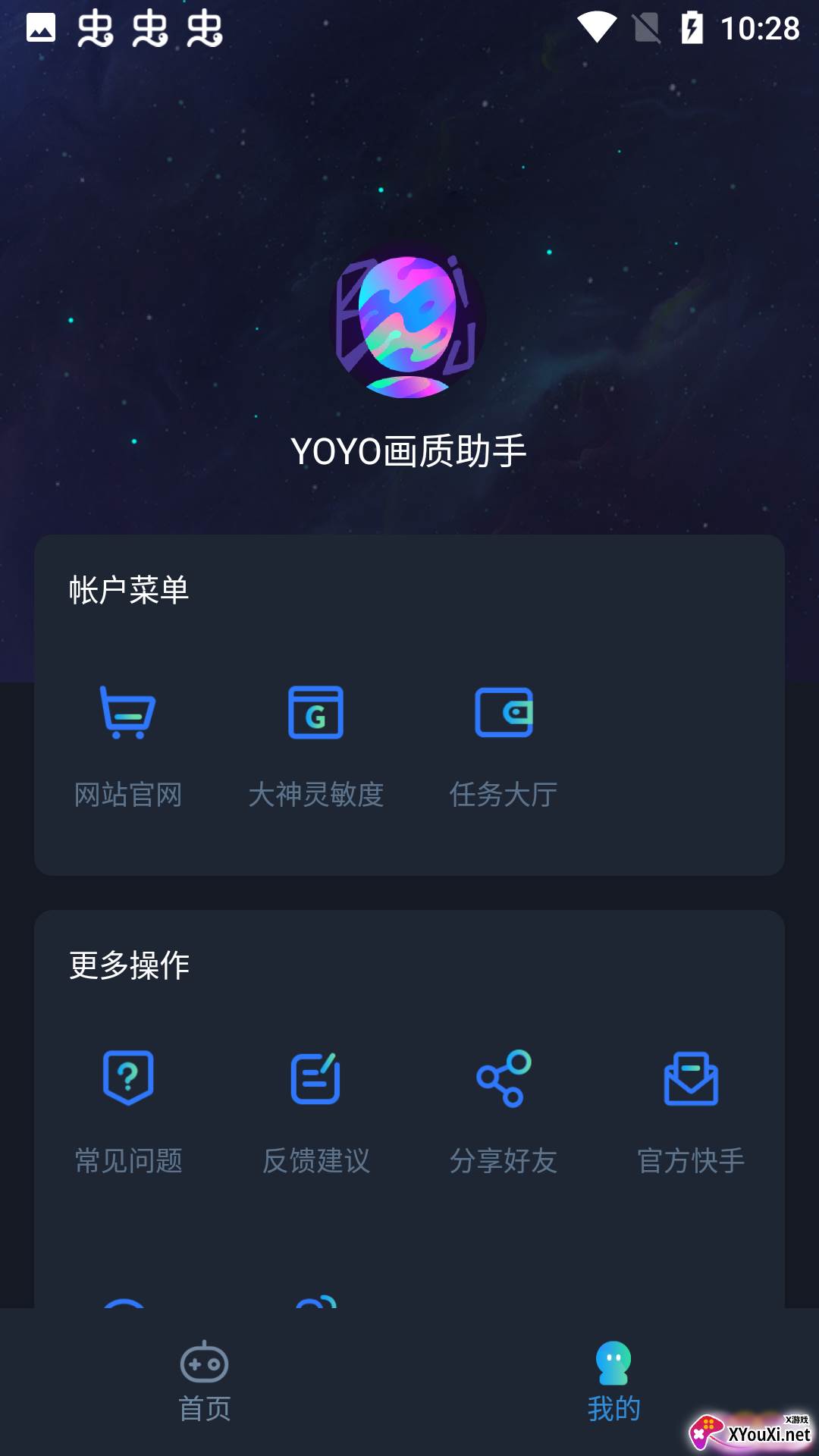View 常见问题 FAQ
Viewport: 819px width, 1456px height.
pos(128,1111)
